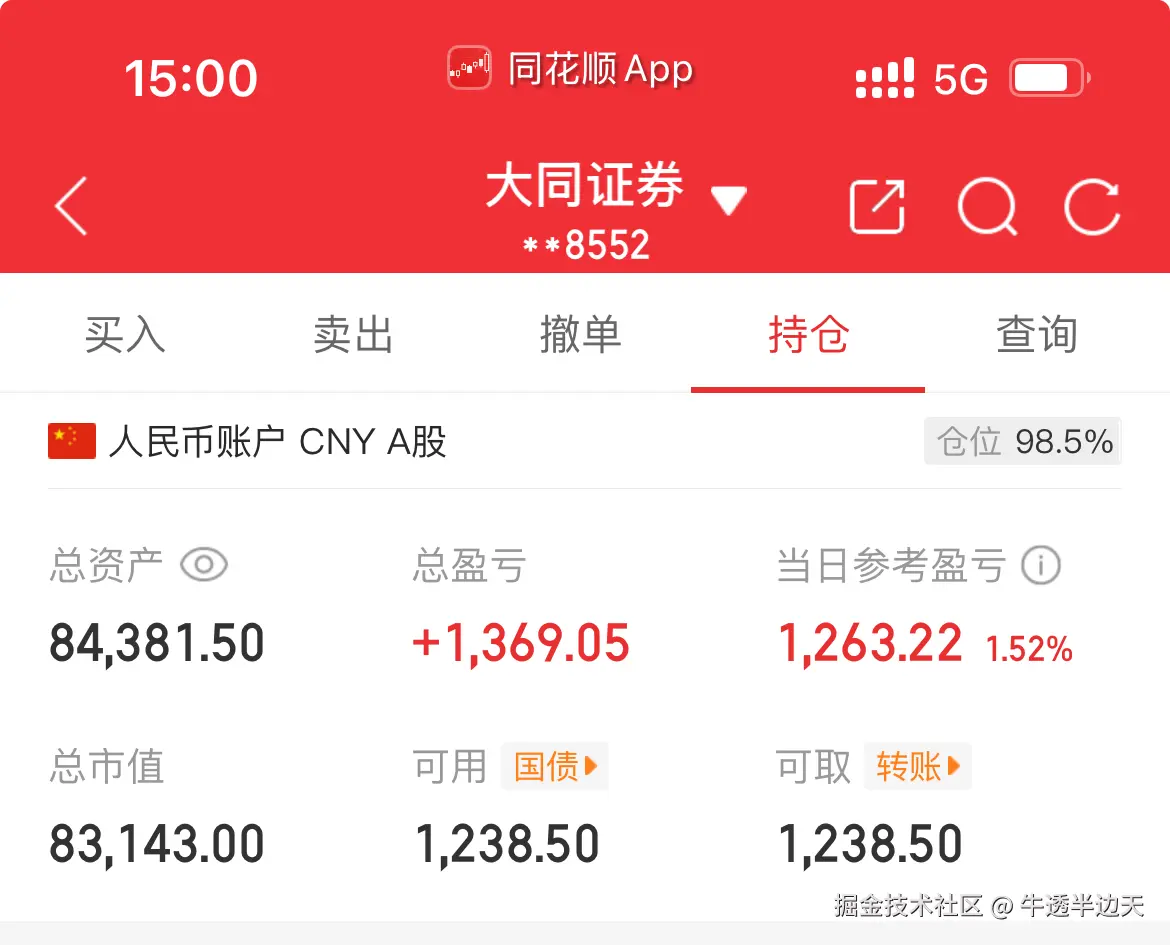
Task: Refresh the account data
Action: point(1092,207)
